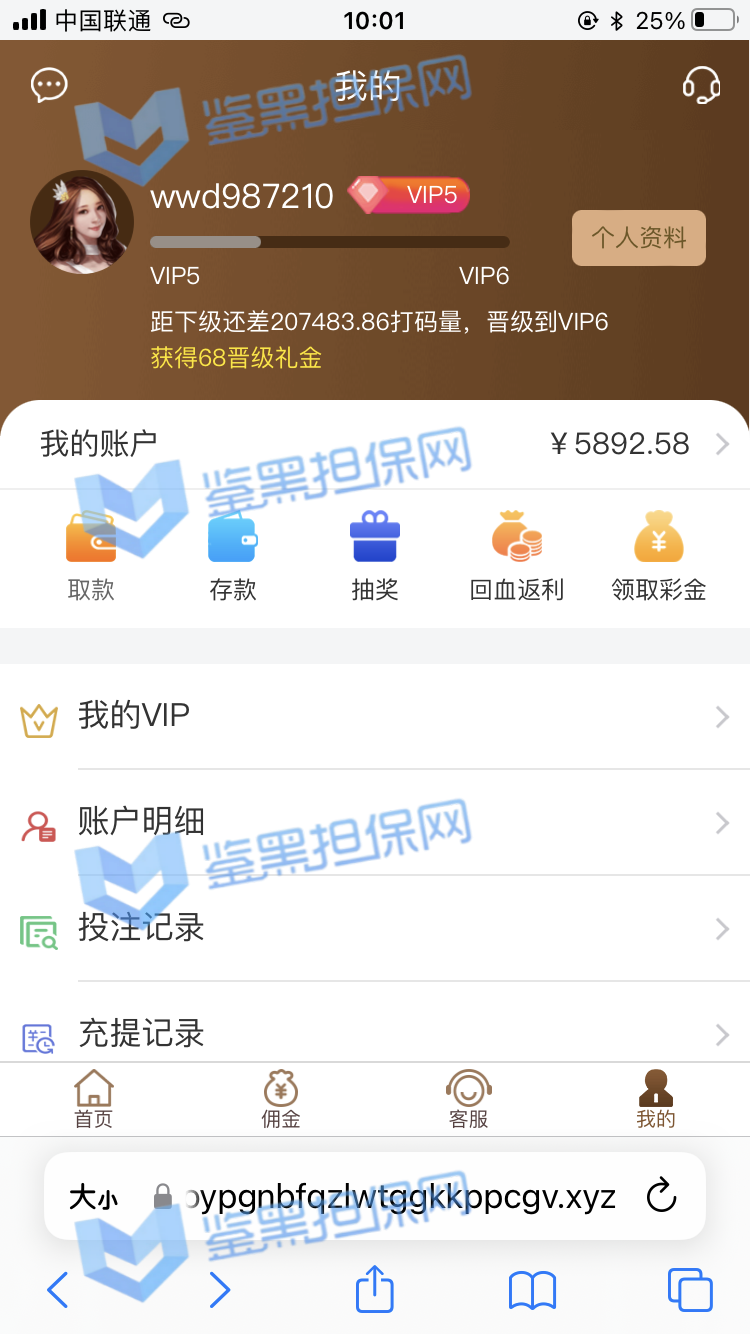Open the messages chat bubble icon

[x=49, y=85]
